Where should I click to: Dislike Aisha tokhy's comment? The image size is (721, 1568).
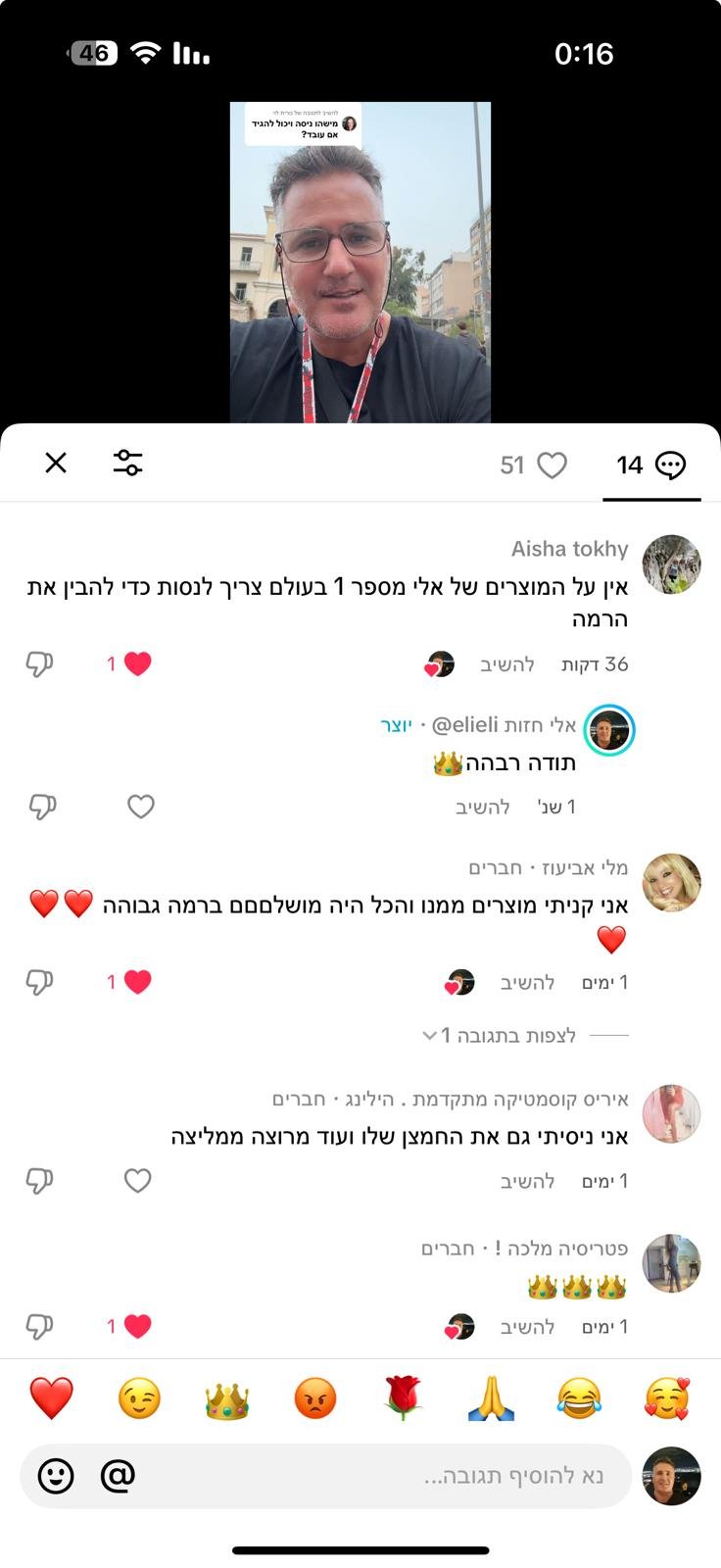(39, 664)
